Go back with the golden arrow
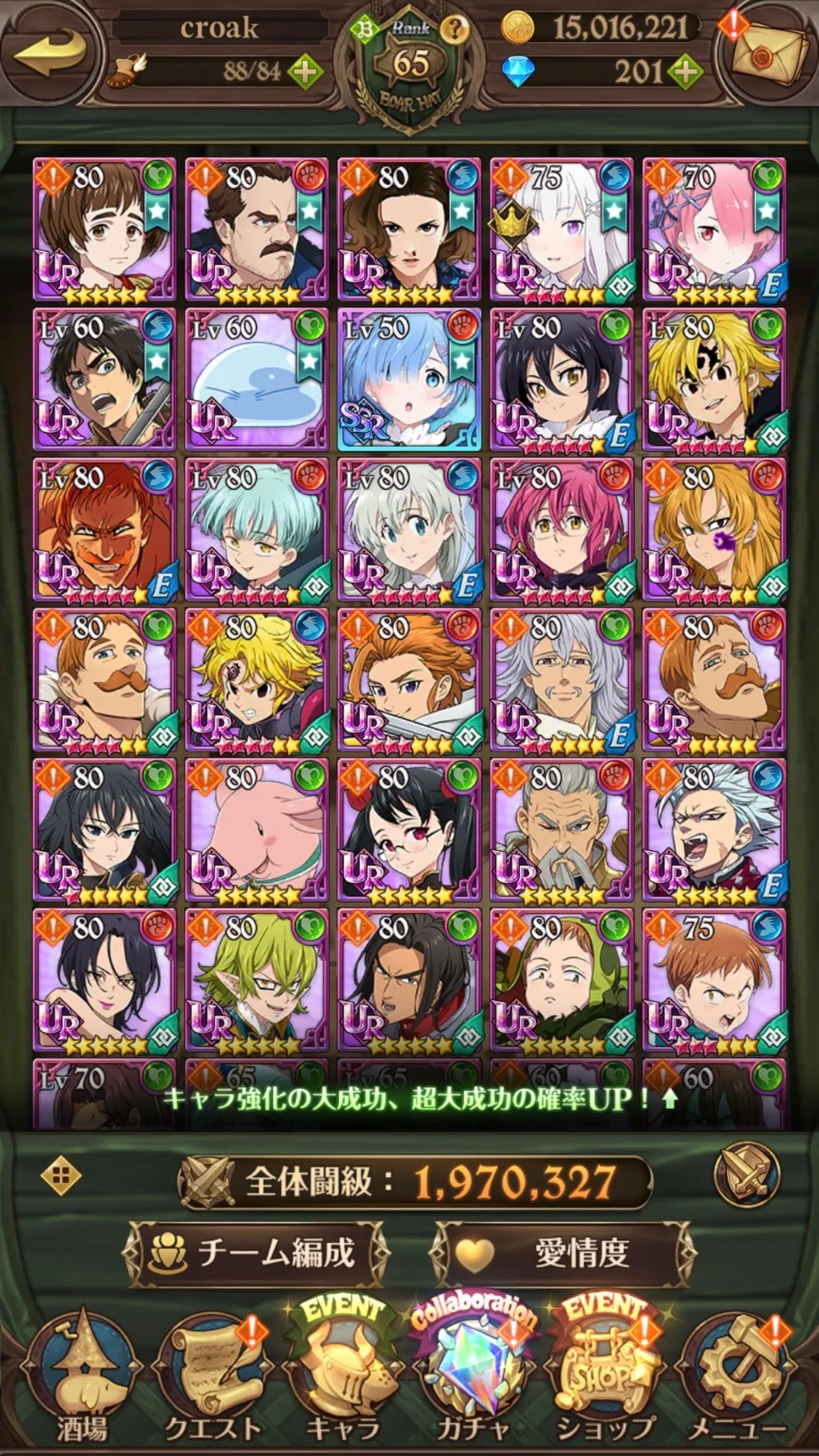The width and height of the screenshot is (819, 1456). pyautogui.click(x=49, y=54)
